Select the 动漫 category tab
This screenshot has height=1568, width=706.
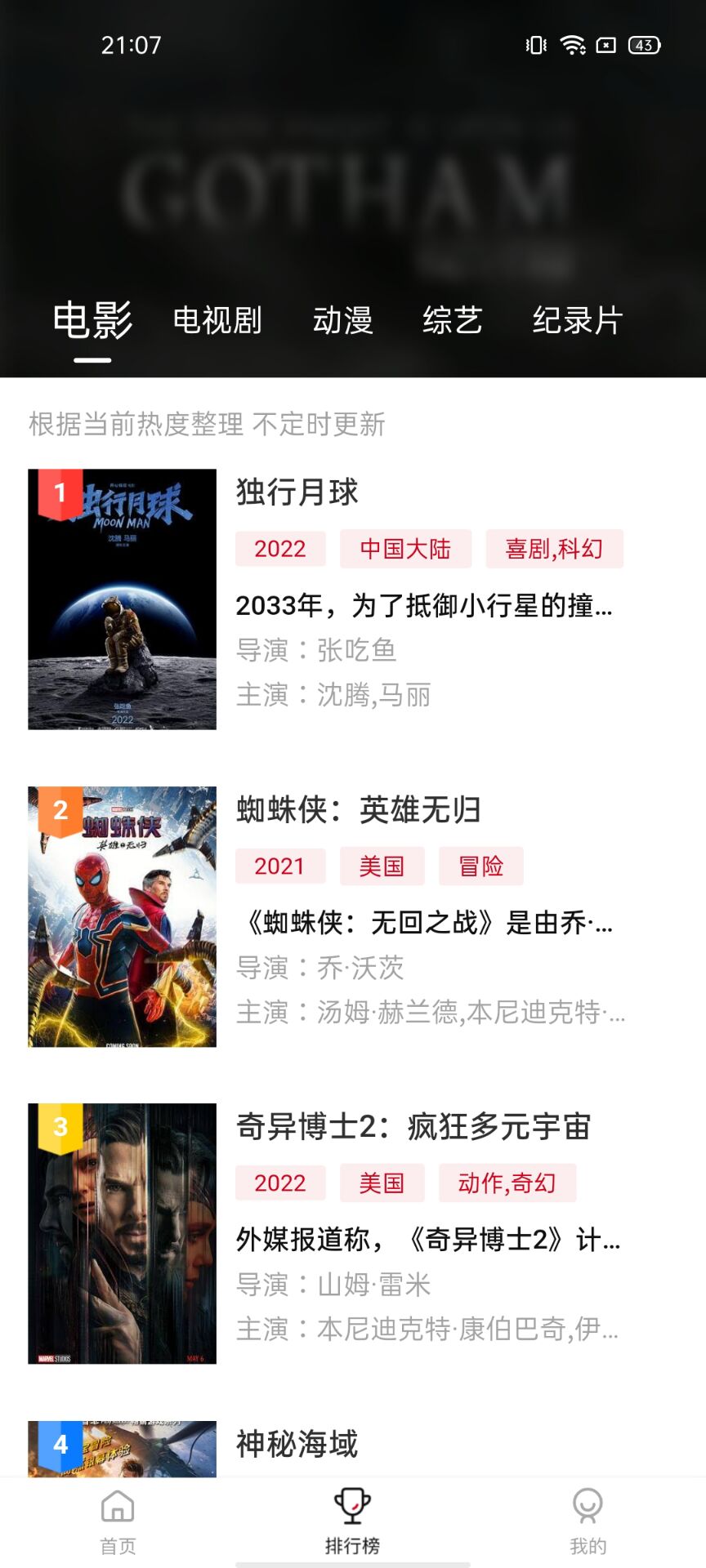pyautogui.click(x=342, y=320)
